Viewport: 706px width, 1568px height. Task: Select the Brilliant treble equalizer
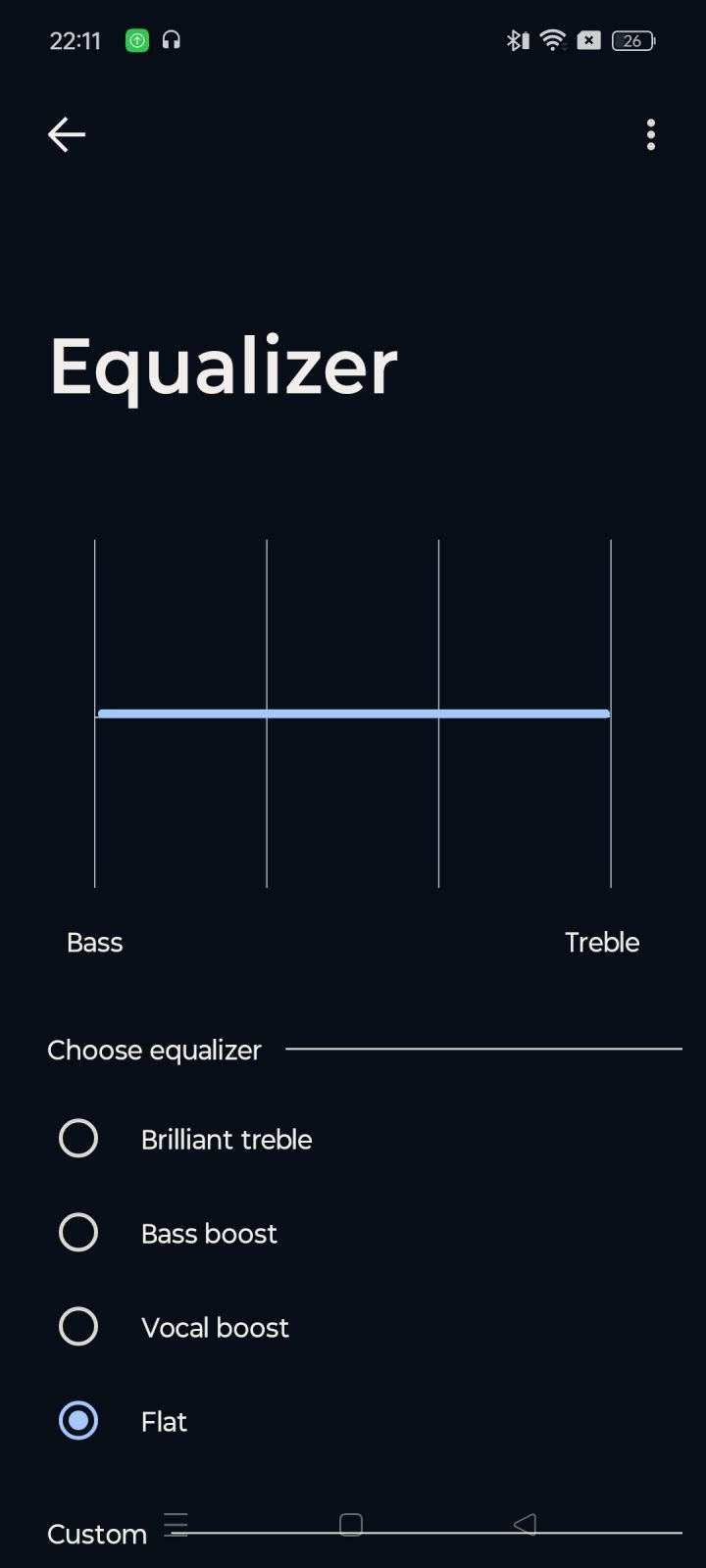point(78,1139)
